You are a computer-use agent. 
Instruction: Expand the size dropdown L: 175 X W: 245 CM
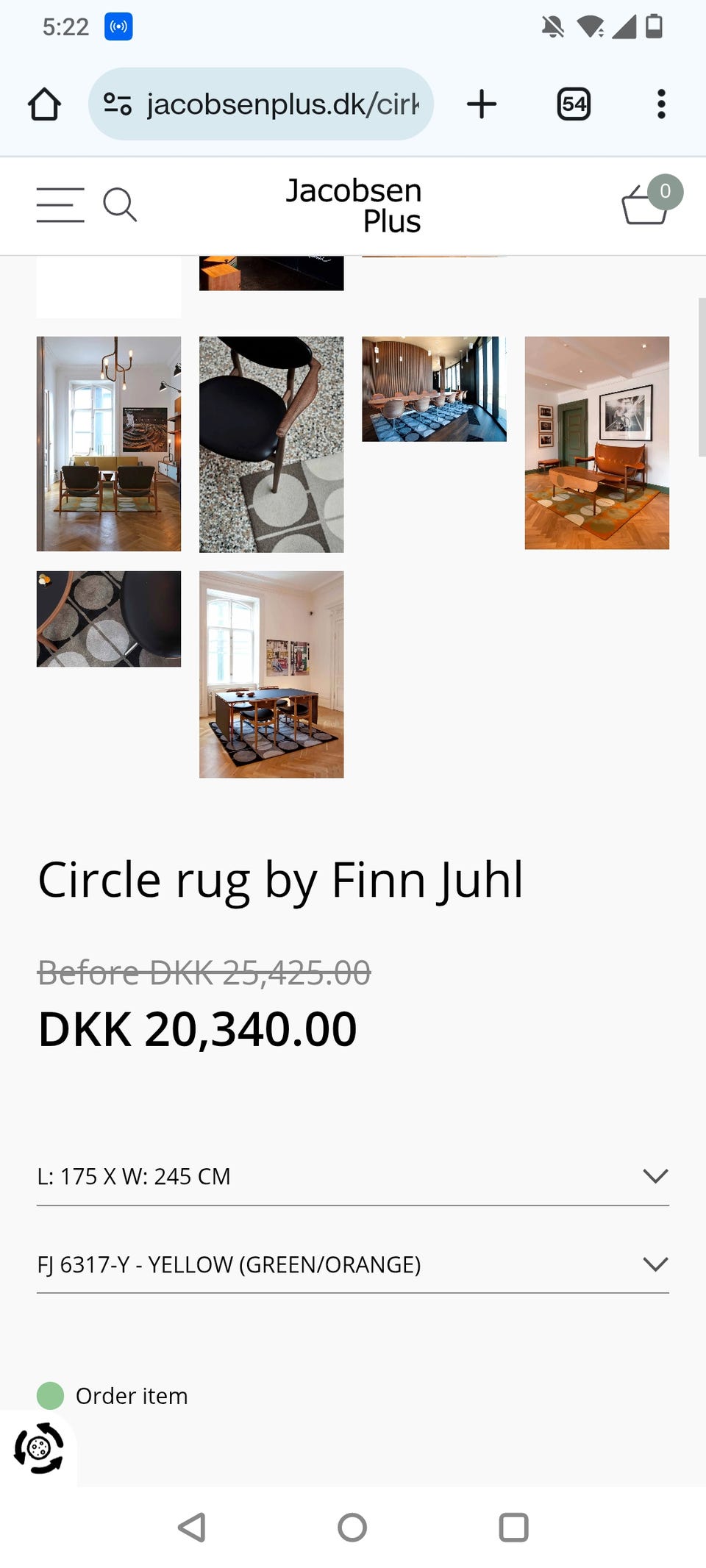tap(353, 1176)
